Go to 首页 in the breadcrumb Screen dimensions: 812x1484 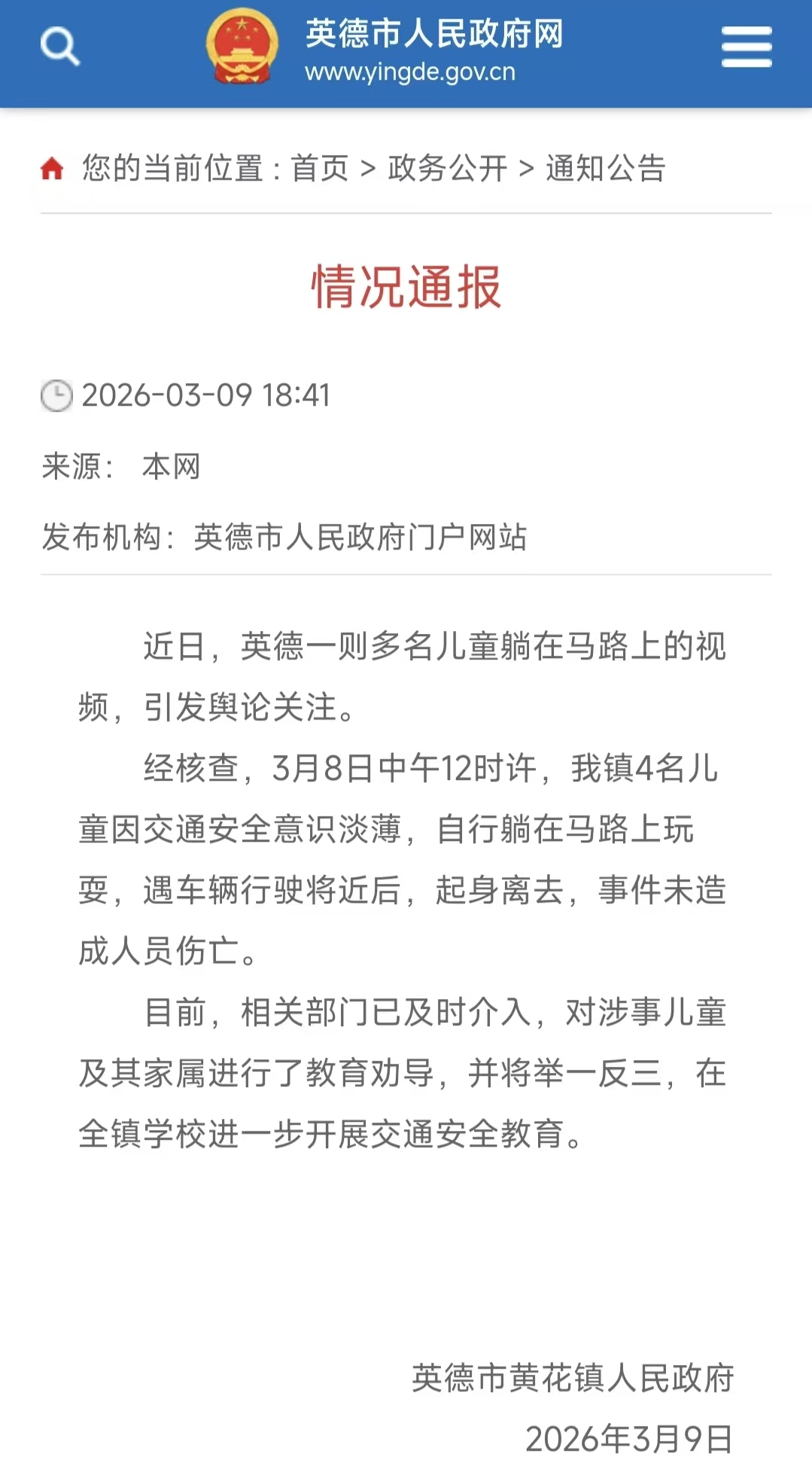coord(320,169)
